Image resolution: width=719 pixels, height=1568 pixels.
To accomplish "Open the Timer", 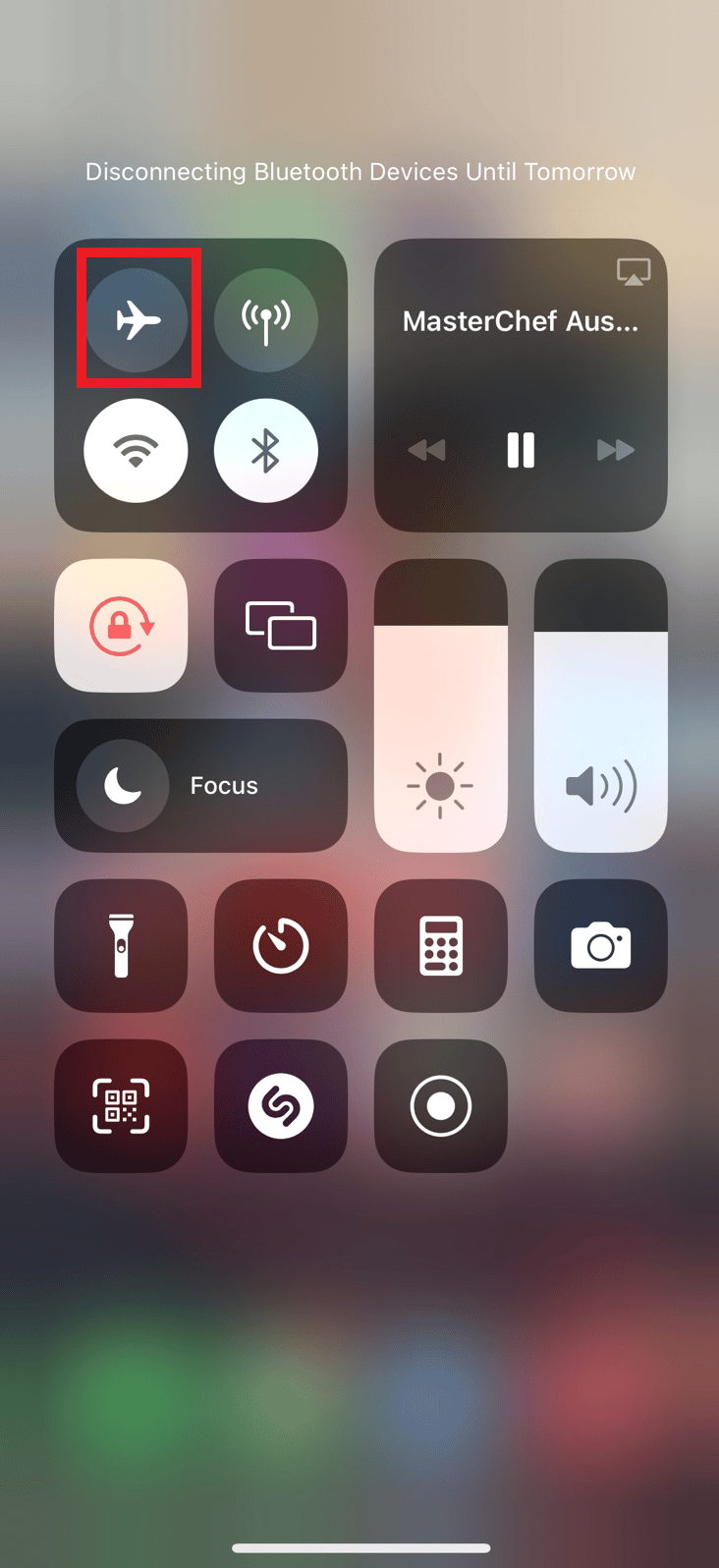I will 281,945.
